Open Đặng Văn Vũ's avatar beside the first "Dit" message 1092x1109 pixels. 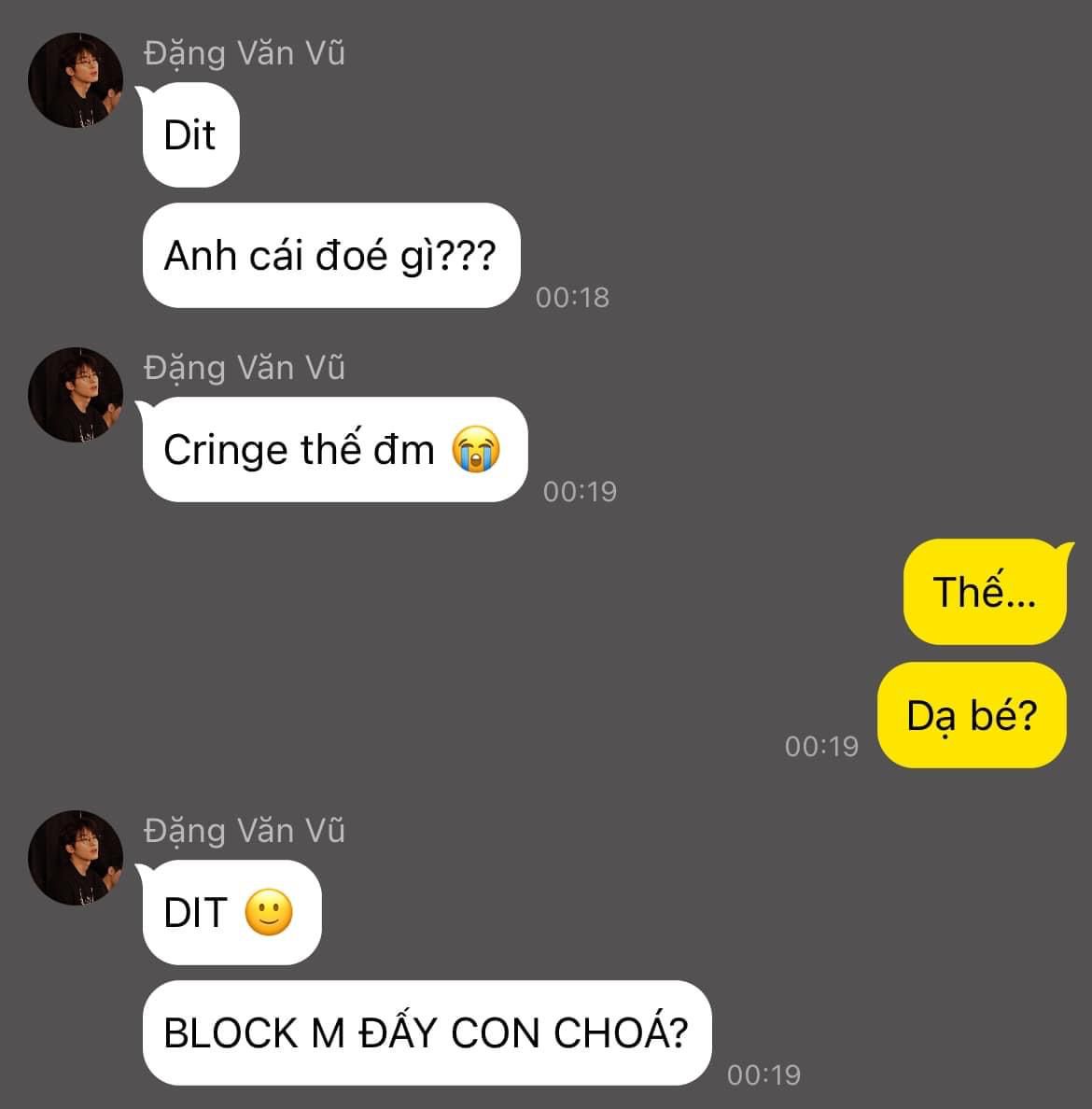pos(76,80)
